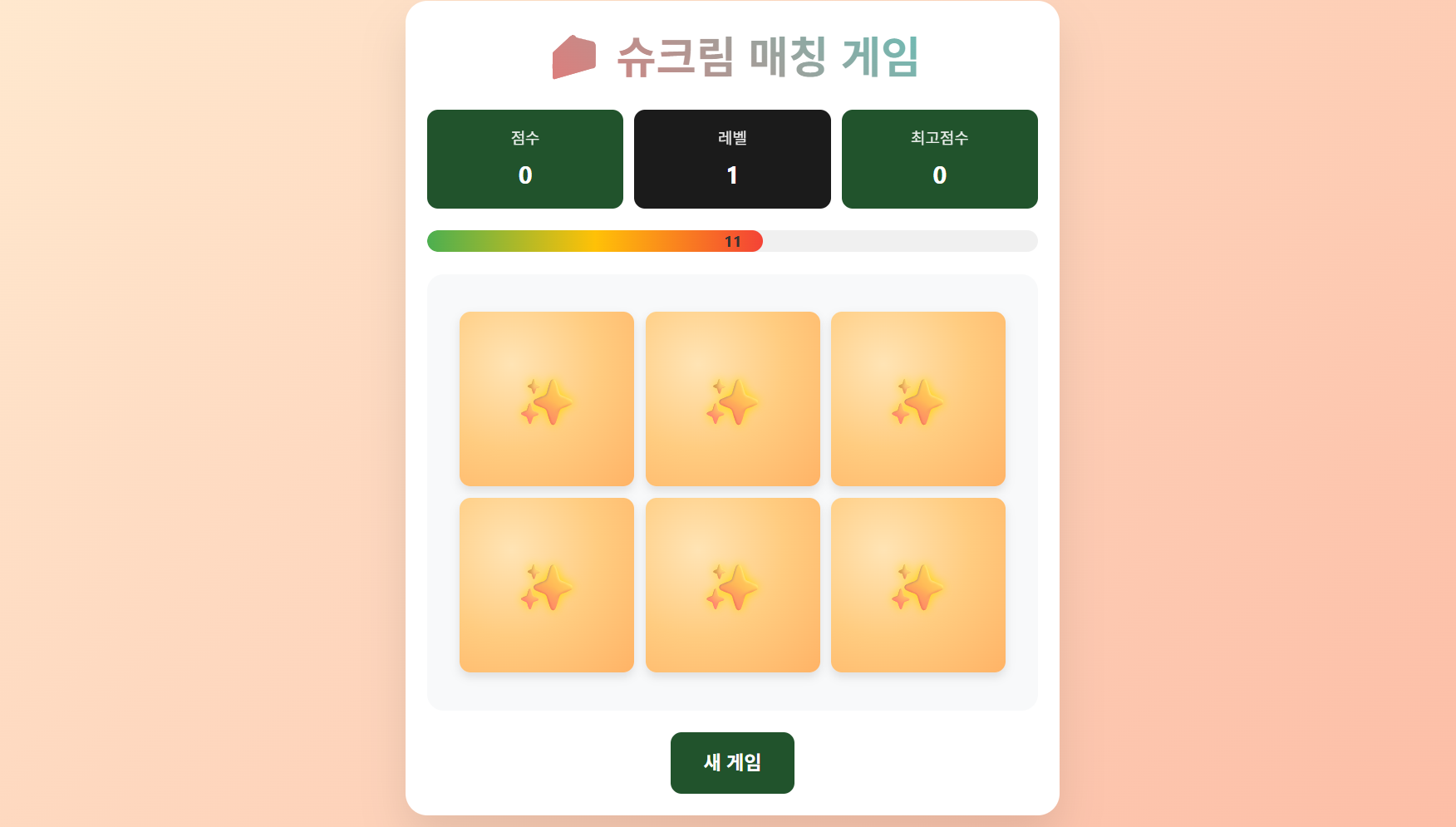Flip the top-right card
The height and width of the screenshot is (827, 1456).
[917, 399]
